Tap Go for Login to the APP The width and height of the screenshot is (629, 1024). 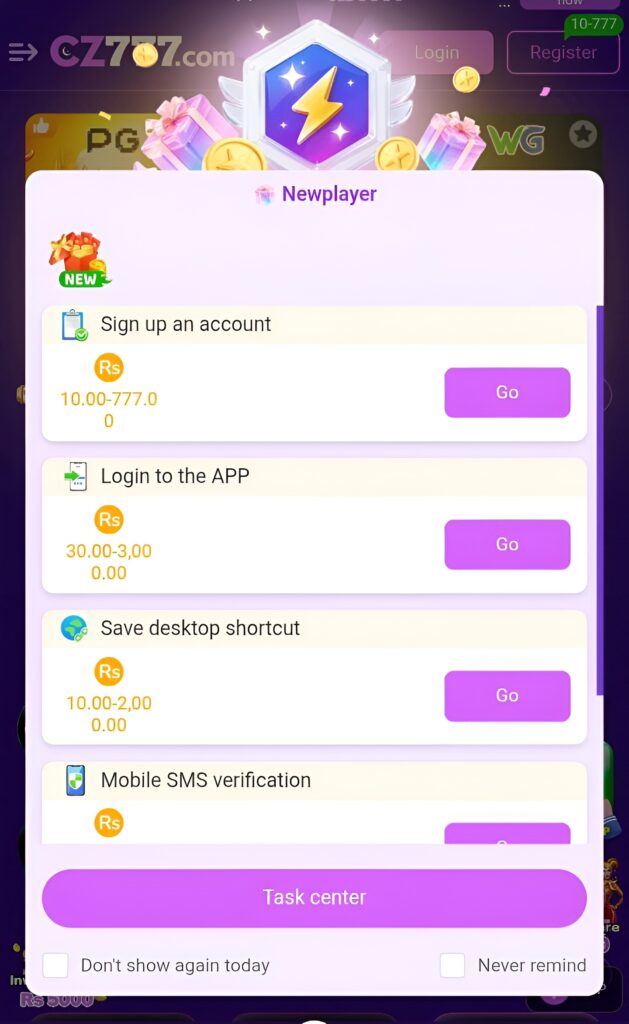[507, 544]
